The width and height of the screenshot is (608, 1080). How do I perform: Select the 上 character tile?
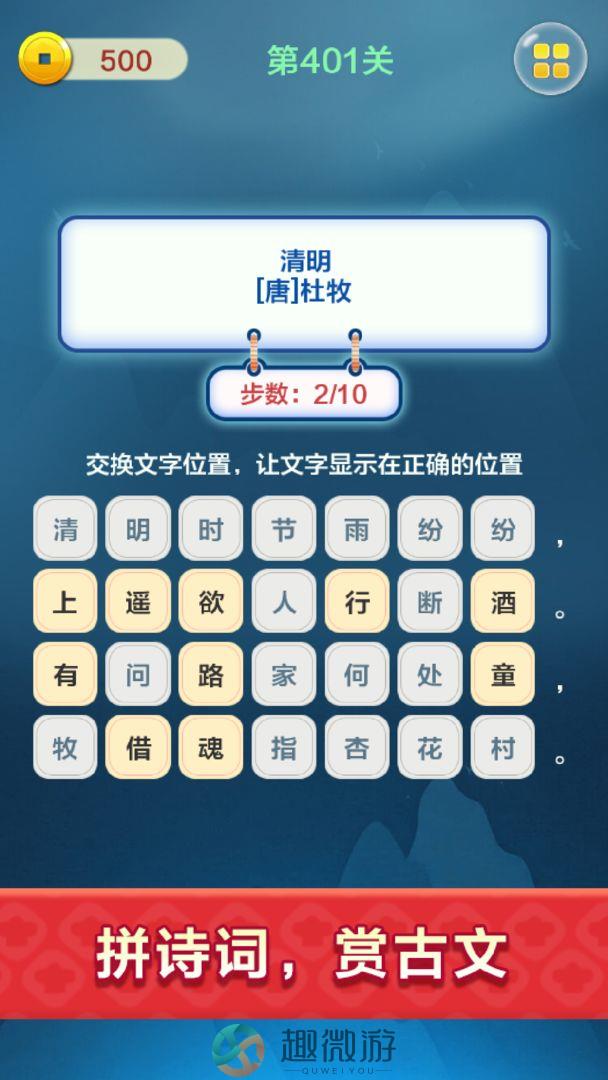65,602
